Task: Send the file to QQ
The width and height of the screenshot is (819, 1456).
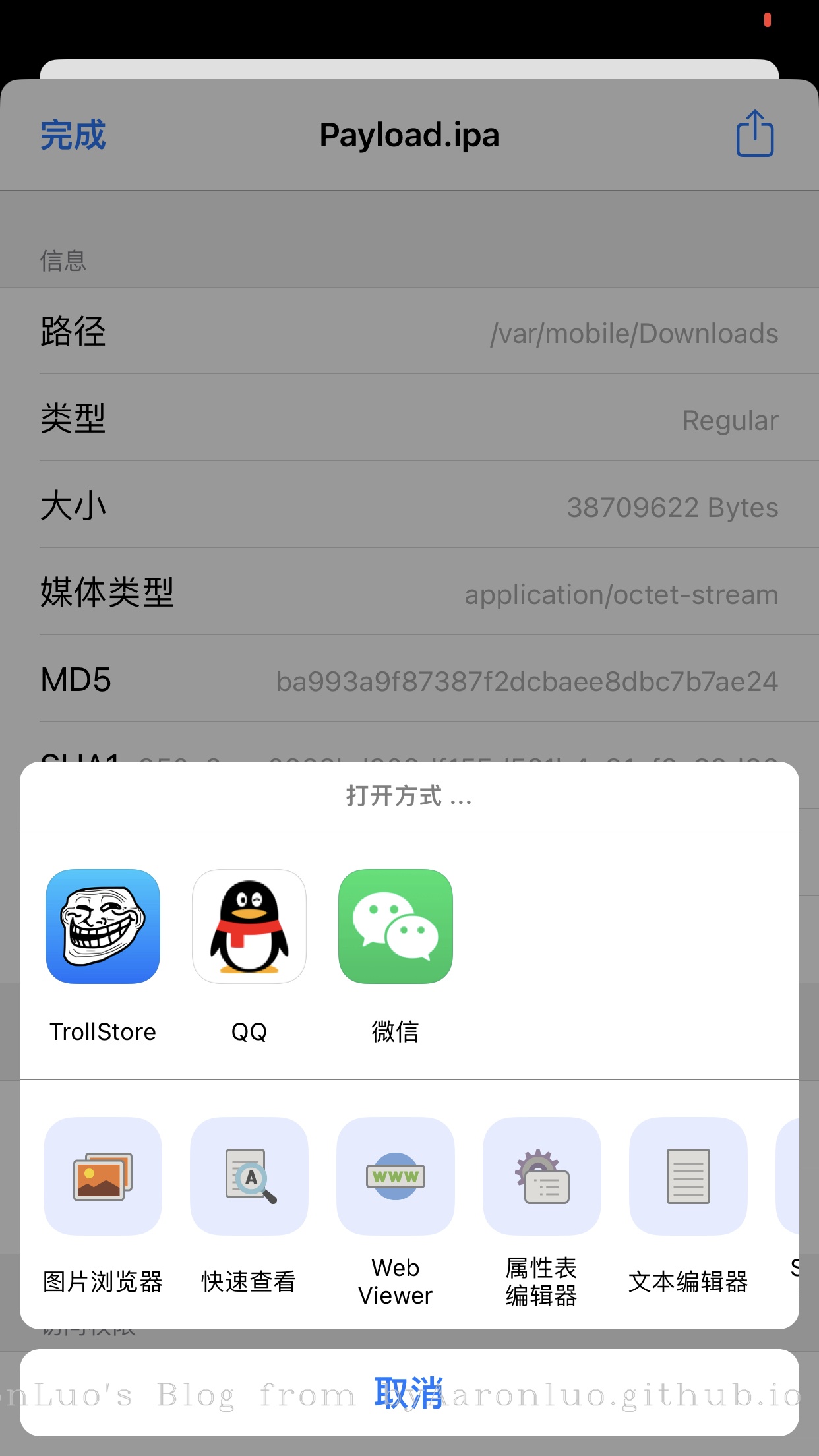Action: [x=249, y=926]
